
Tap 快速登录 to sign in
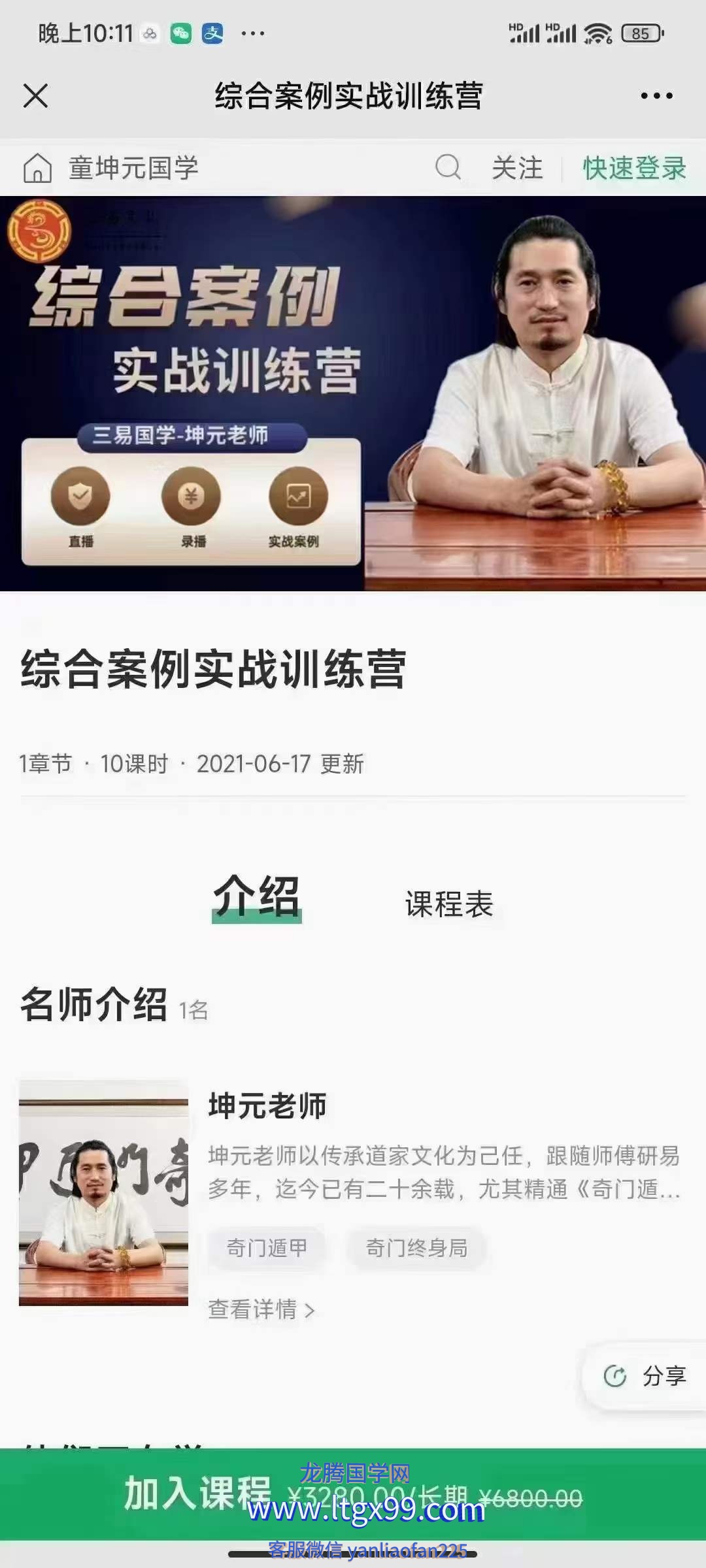click(634, 168)
